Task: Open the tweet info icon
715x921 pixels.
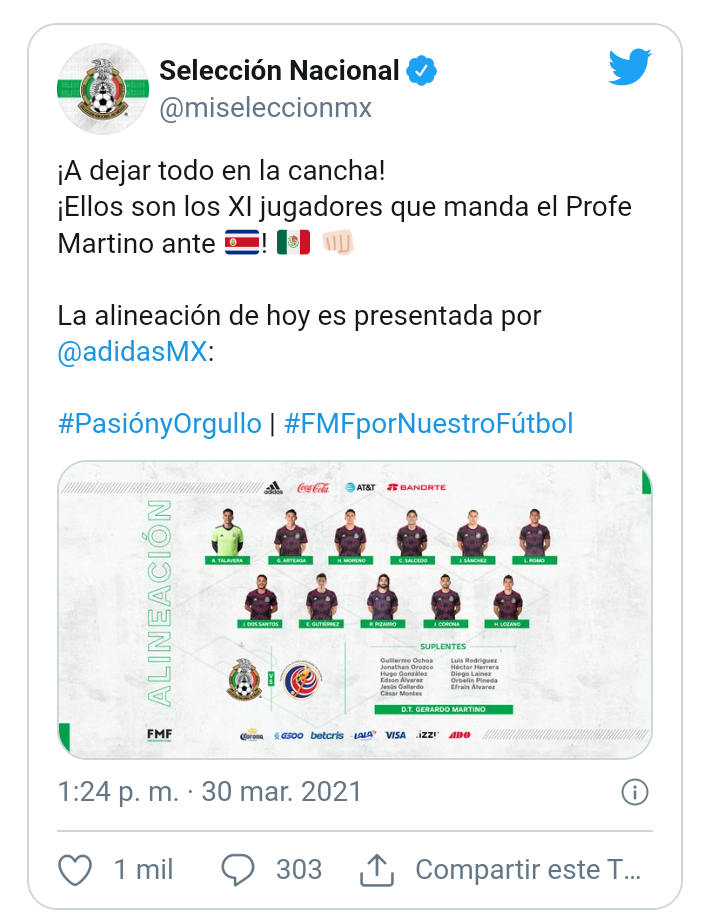Action: [x=635, y=793]
